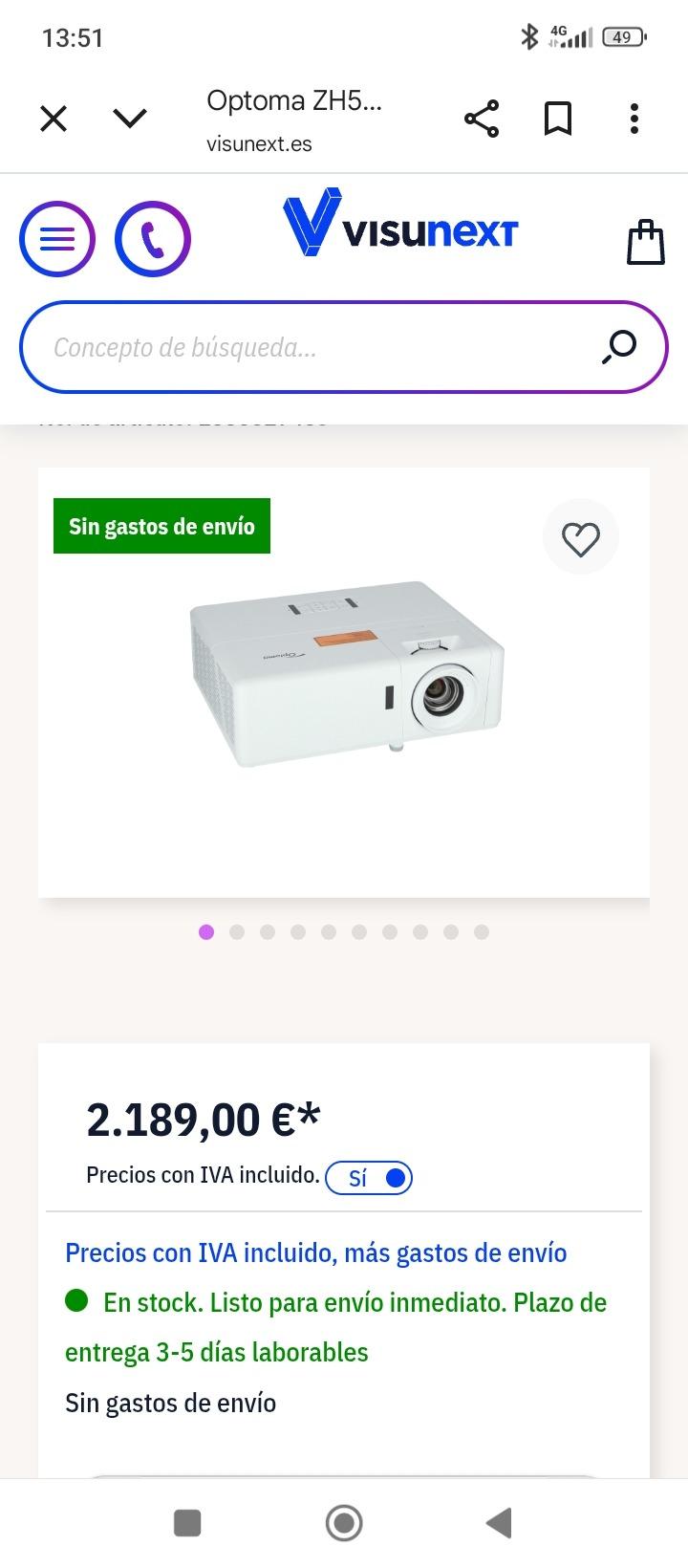Tap the 'Sin gastos de envío' badge
The height and width of the screenshot is (1568, 688).
[x=161, y=525]
